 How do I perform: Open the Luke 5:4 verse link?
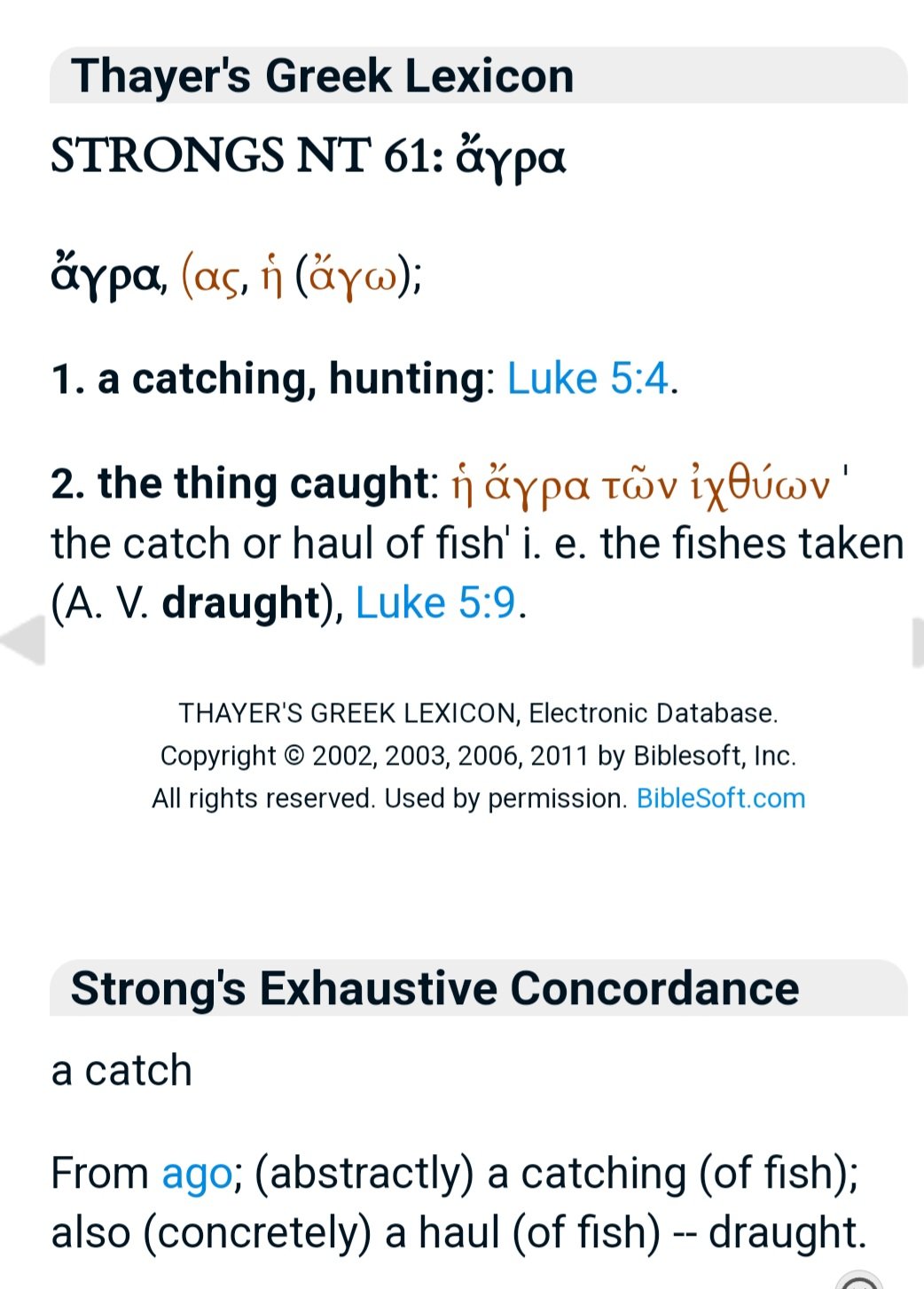tap(587, 380)
